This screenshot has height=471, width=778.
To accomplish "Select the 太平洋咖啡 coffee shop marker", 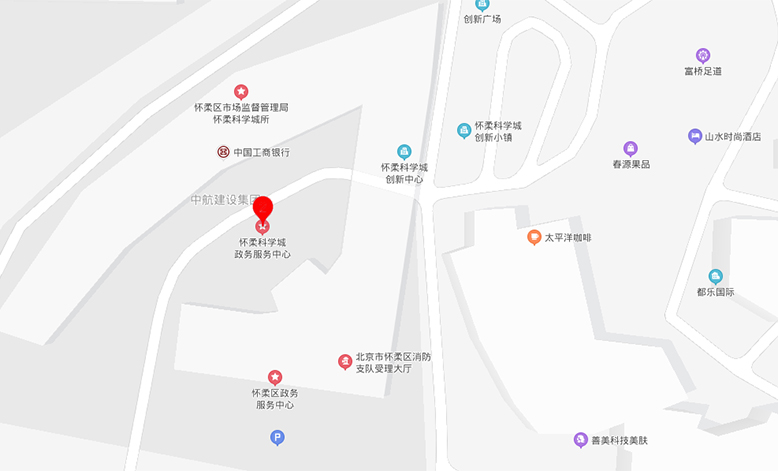I will point(534,237).
